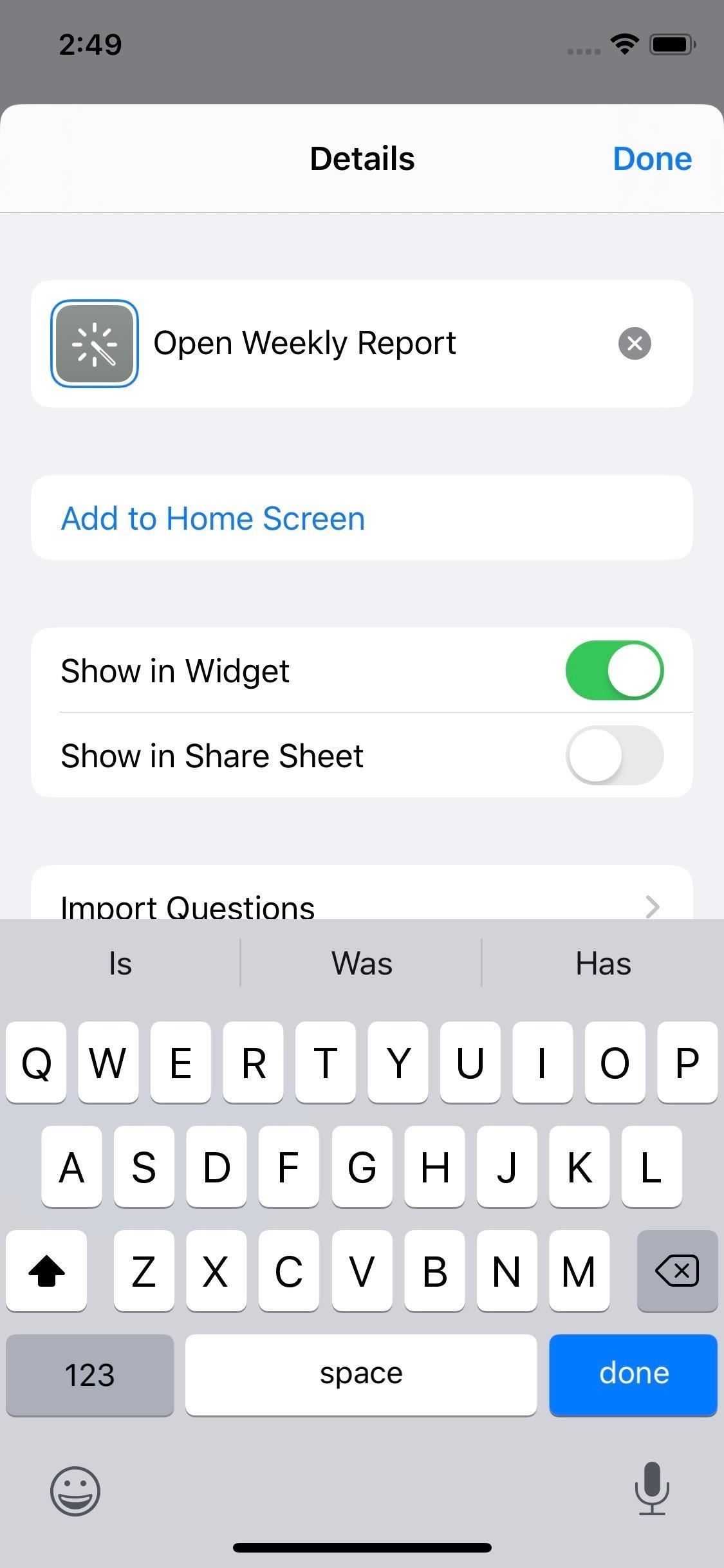Tap Done to close the Details sheet
The height and width of the screenshot is (1568, 724).
(653, 158)
